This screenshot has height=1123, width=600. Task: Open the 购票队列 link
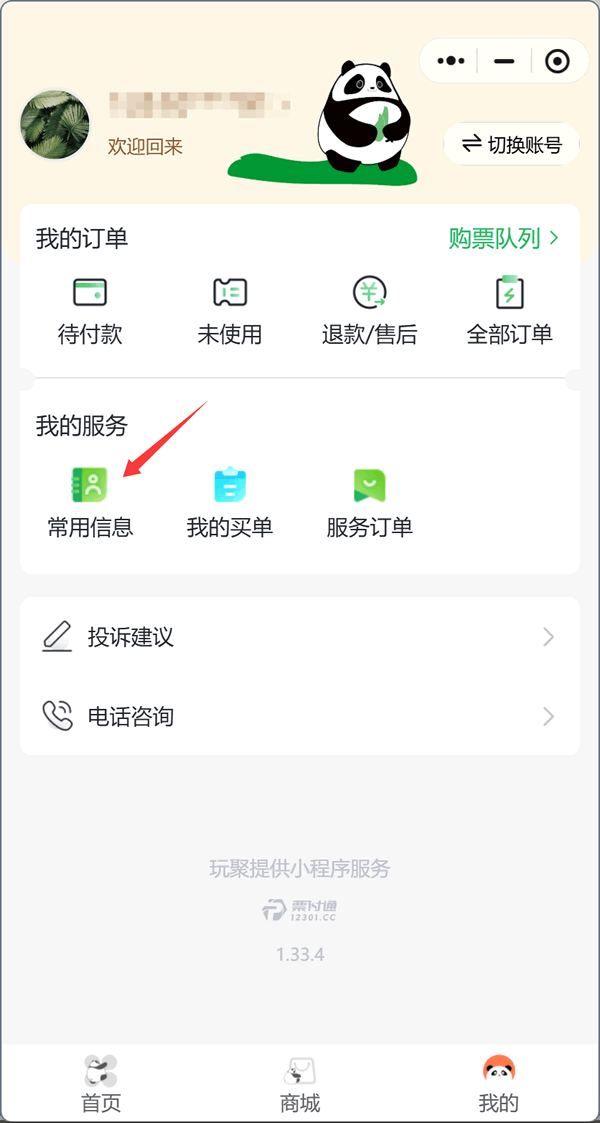[x=503, y=238]
